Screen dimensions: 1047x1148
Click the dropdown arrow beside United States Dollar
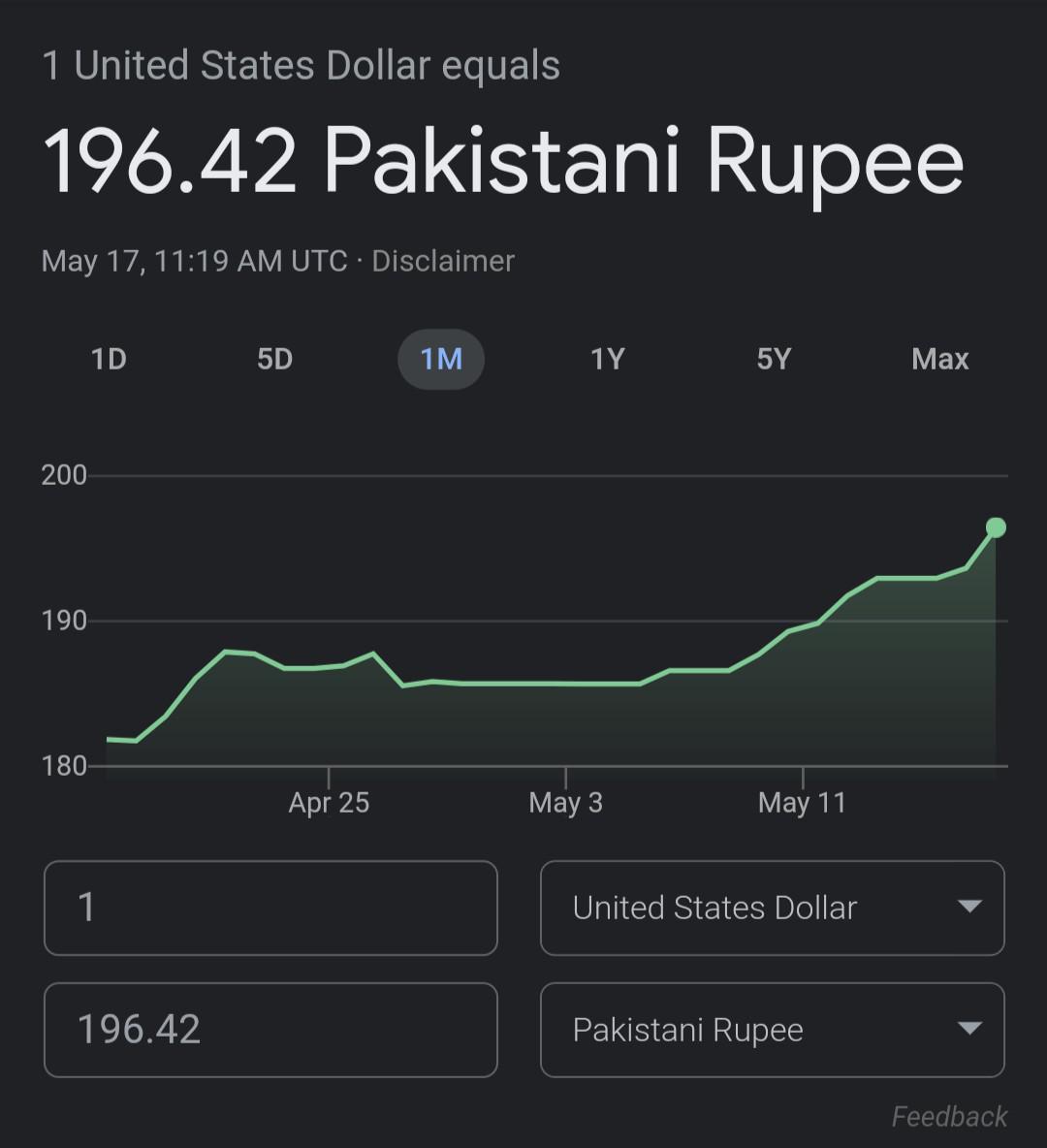[x=969, y=909]
